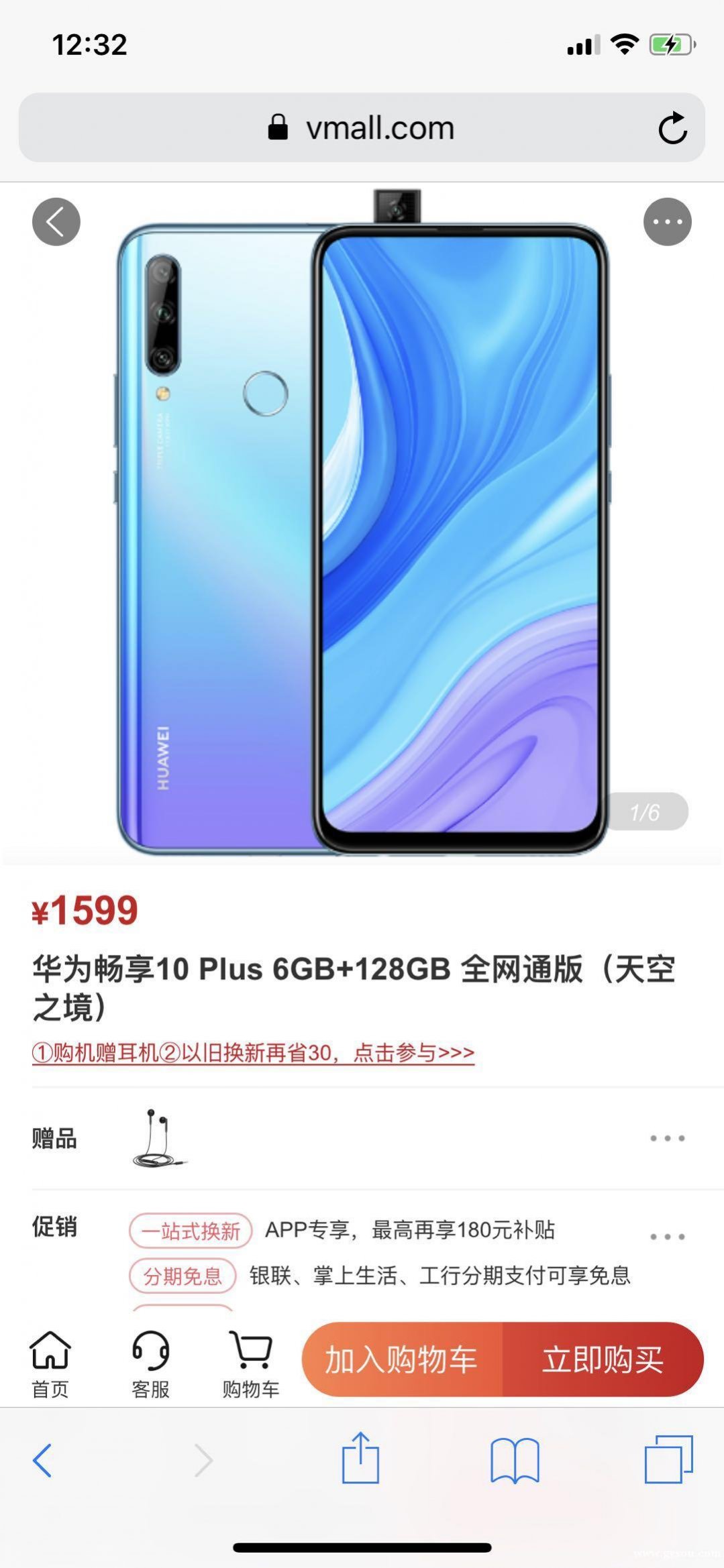Image resolution: width=724 pixels, height=1568 pixels.
Task: Share this page from Safari toolbar
Action: [x=360, y=1459]
